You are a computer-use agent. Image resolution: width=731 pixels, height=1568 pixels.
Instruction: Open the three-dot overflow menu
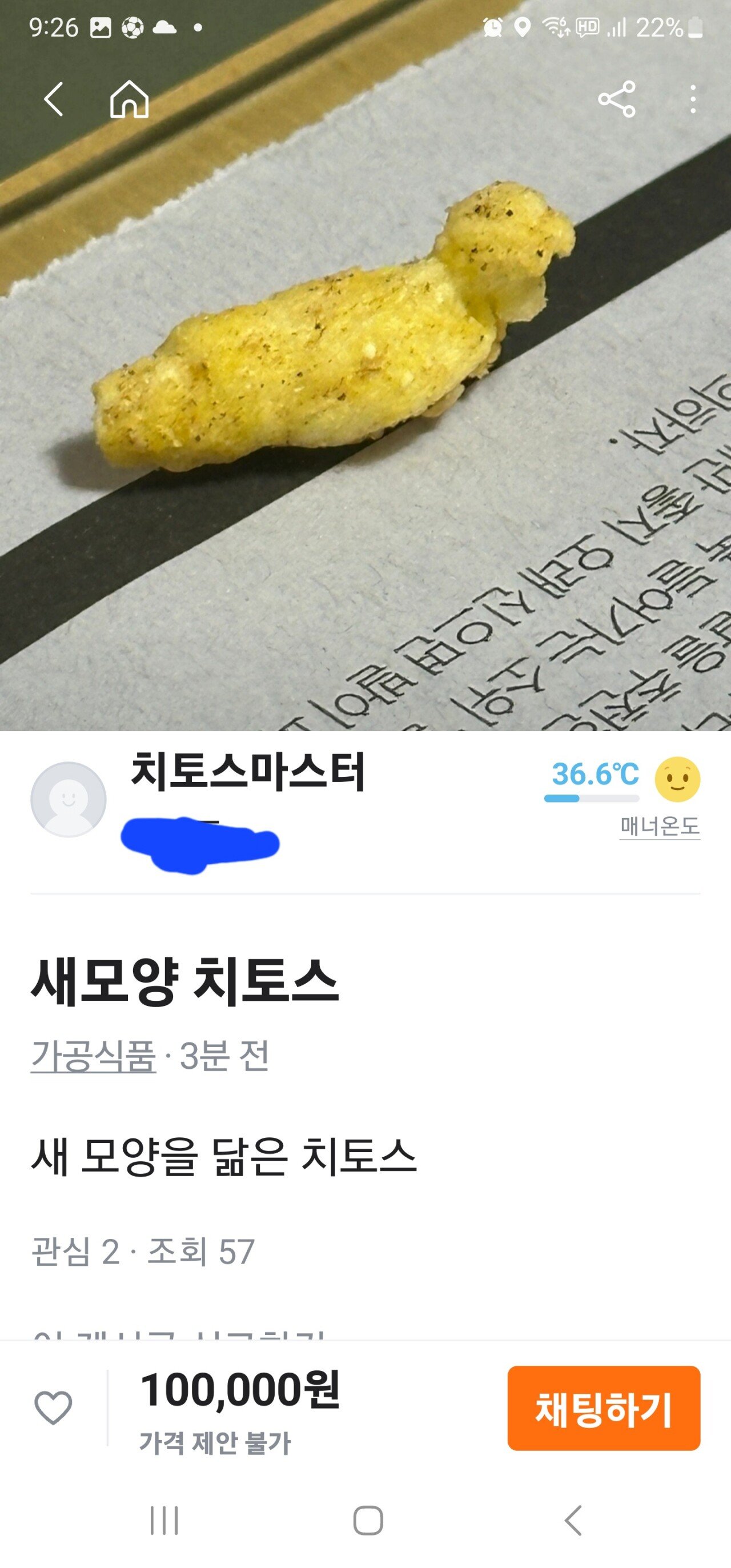(693, 99)
